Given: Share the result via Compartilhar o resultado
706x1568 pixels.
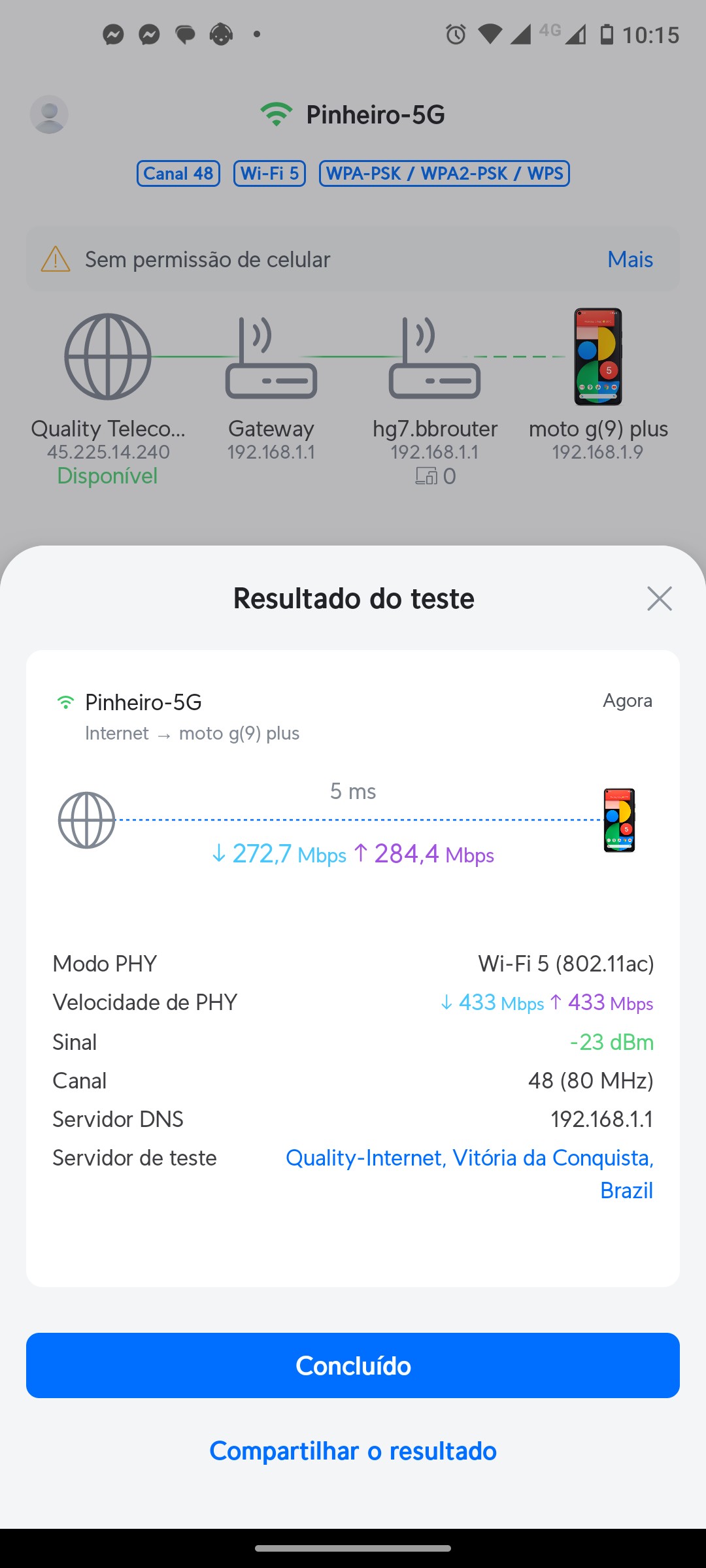Looking at the screenshot, I should tap(353, 1451).
